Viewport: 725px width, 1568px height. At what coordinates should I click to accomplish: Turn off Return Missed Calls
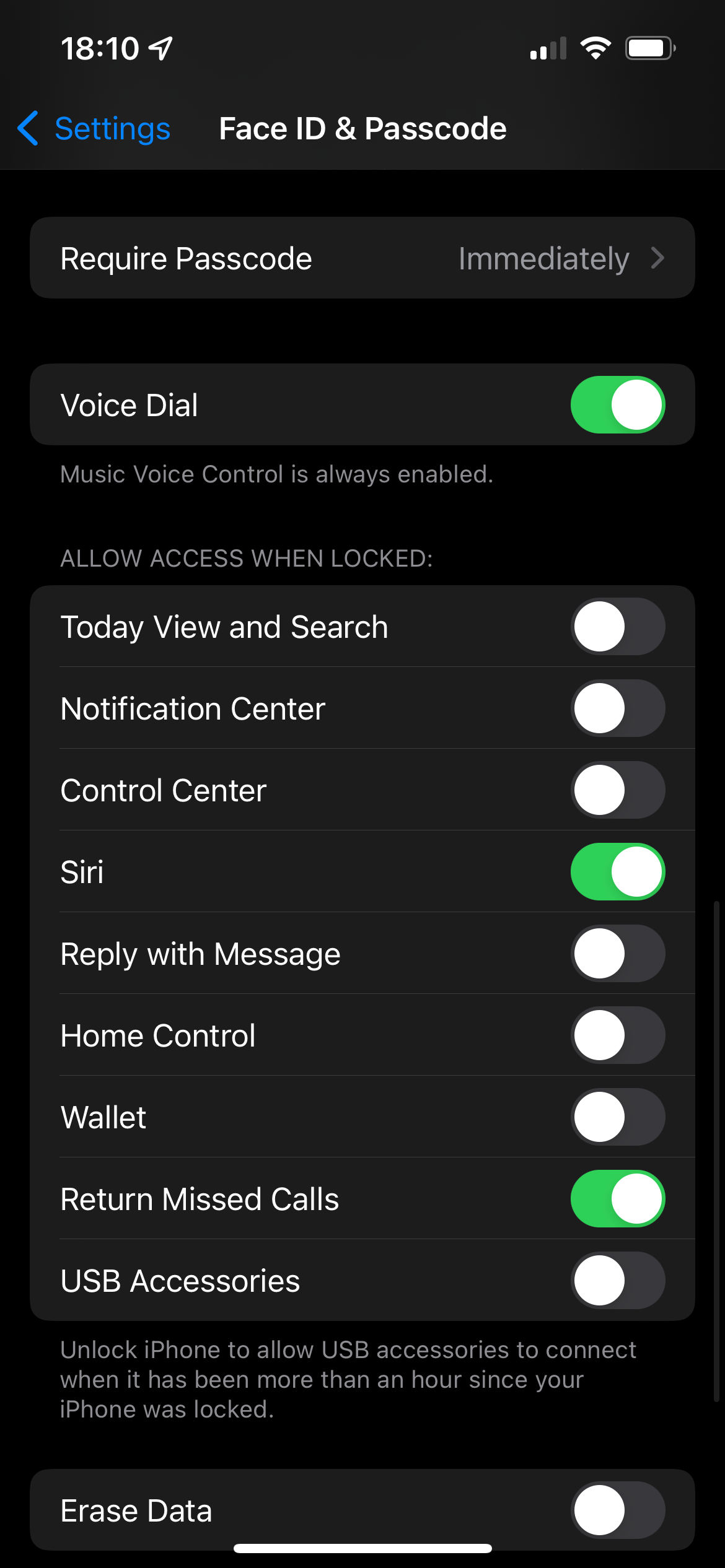point(617,1199)
